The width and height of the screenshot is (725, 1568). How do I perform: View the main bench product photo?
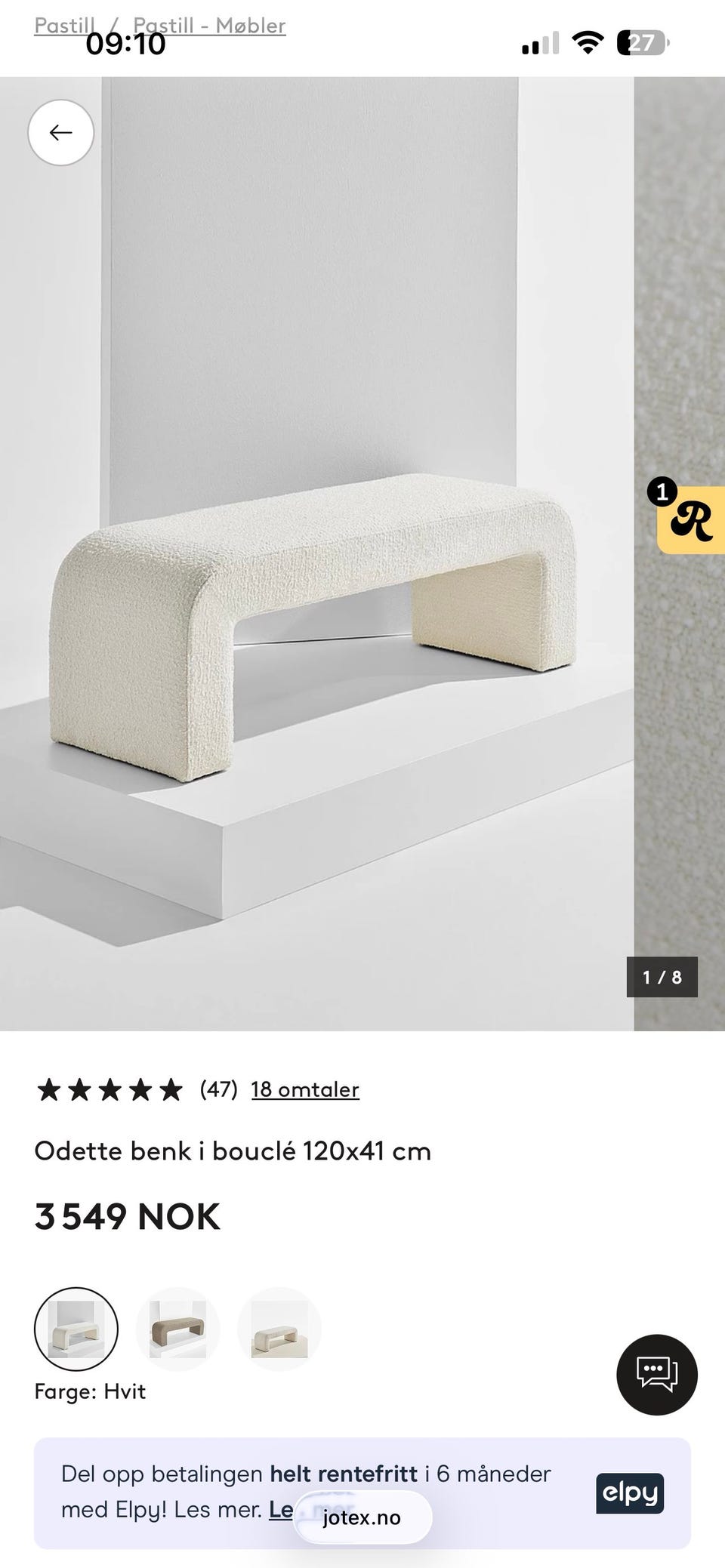316,553
